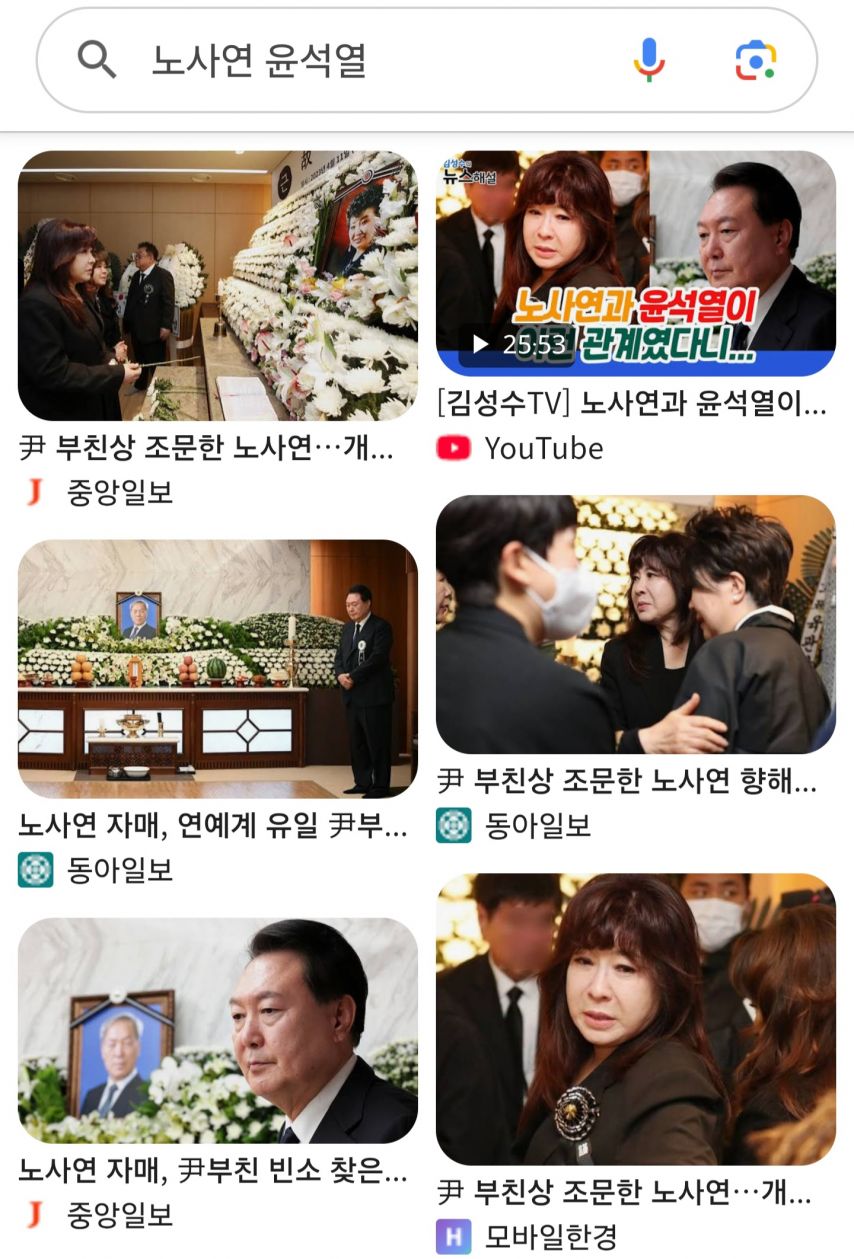
Task: Tap the search box with 노사연 윤석열
Action: point(380,61)
